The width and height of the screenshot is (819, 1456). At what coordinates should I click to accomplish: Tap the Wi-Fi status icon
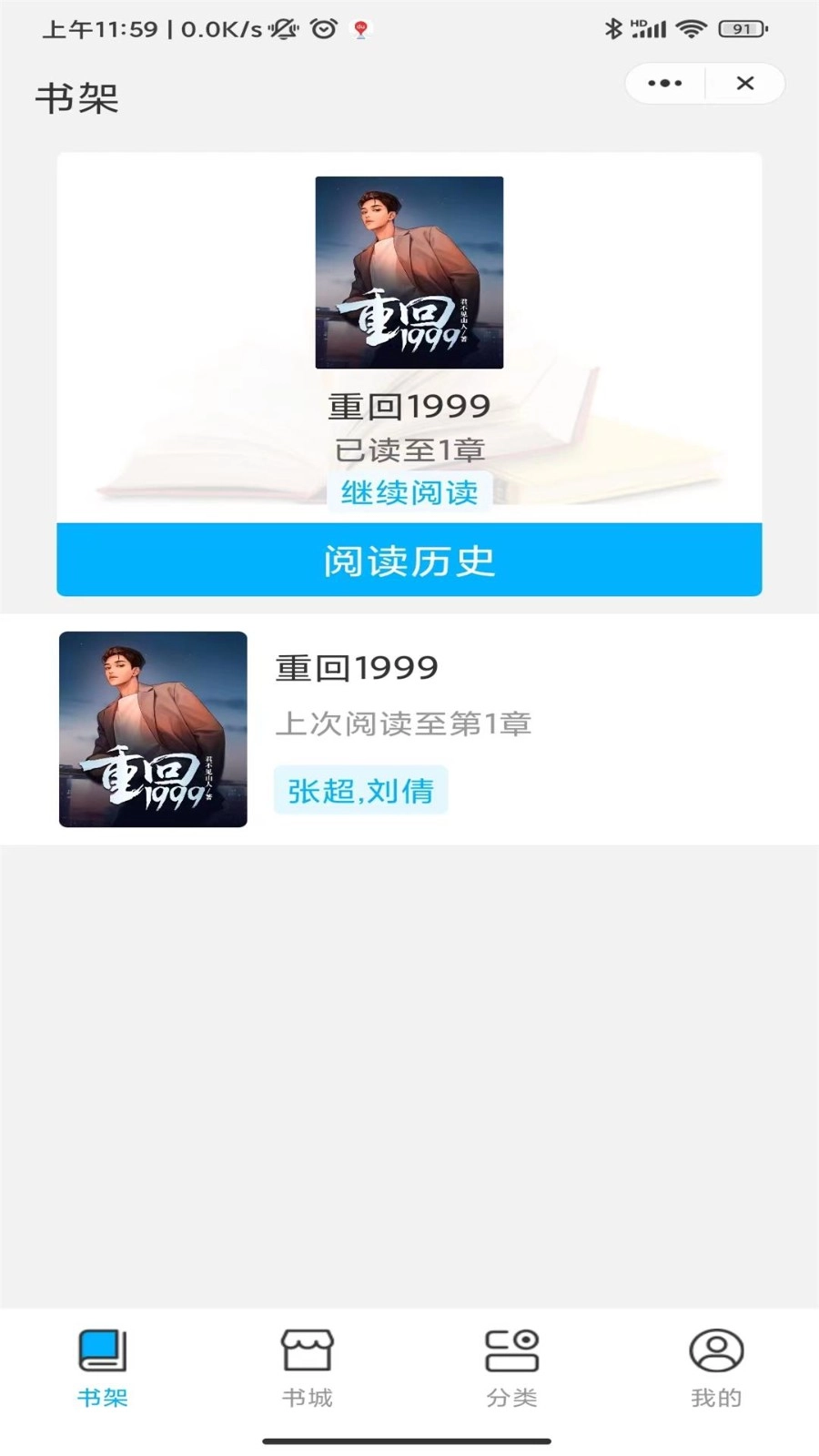coord(691,28)
